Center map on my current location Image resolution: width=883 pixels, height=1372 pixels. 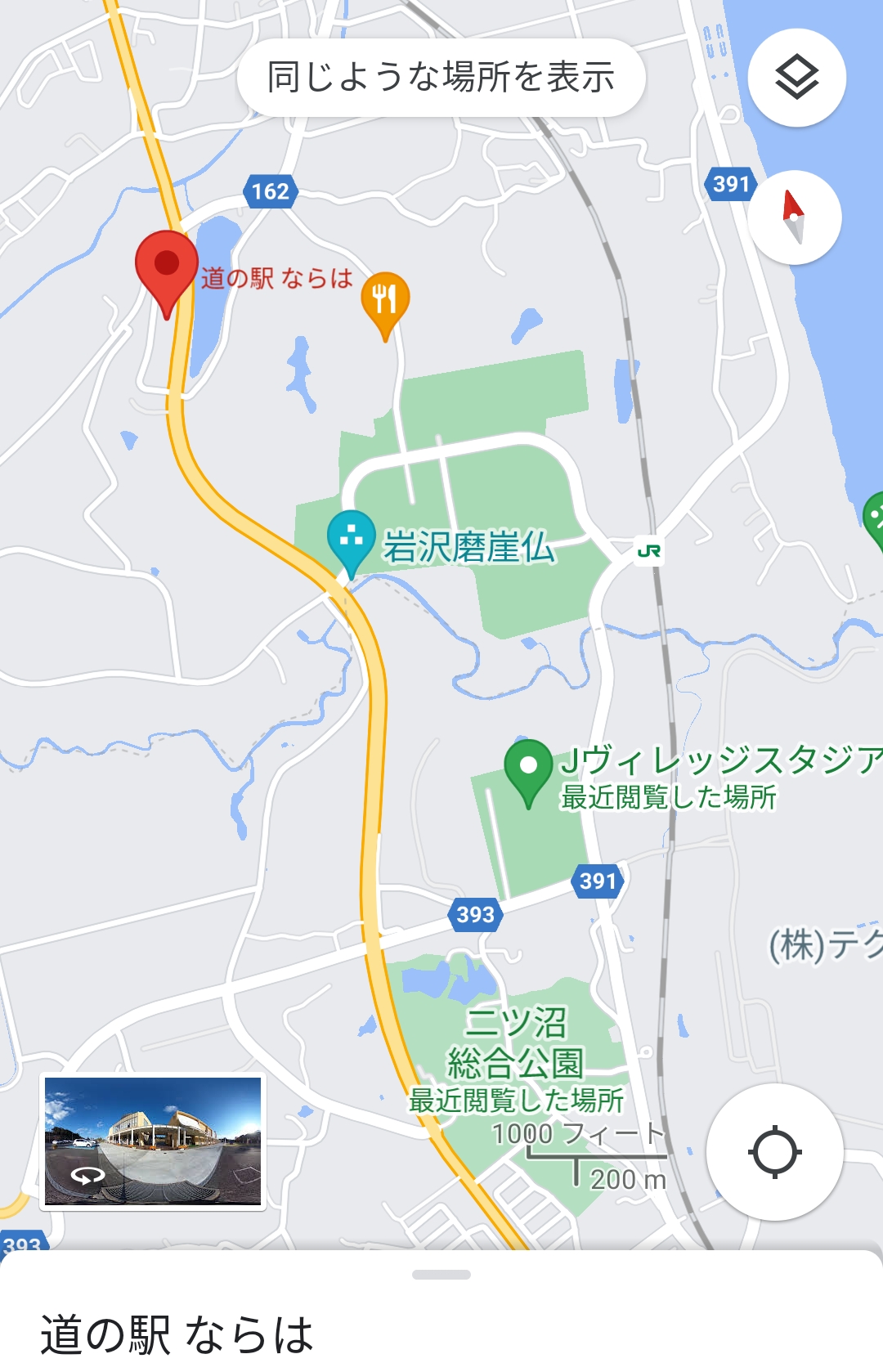pos(774,1152)
